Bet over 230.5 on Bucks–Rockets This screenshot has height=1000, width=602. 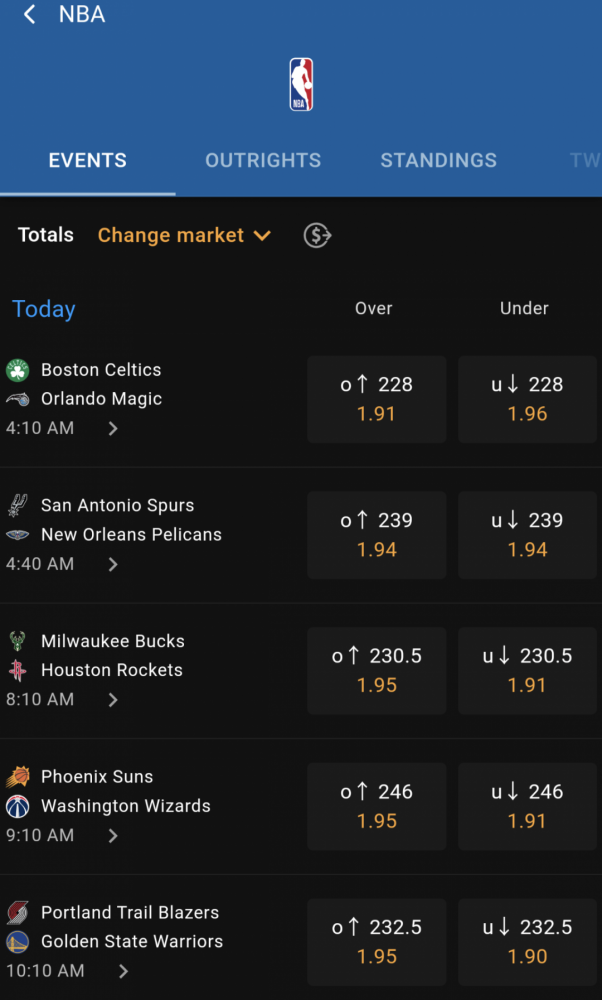[377, 671]
